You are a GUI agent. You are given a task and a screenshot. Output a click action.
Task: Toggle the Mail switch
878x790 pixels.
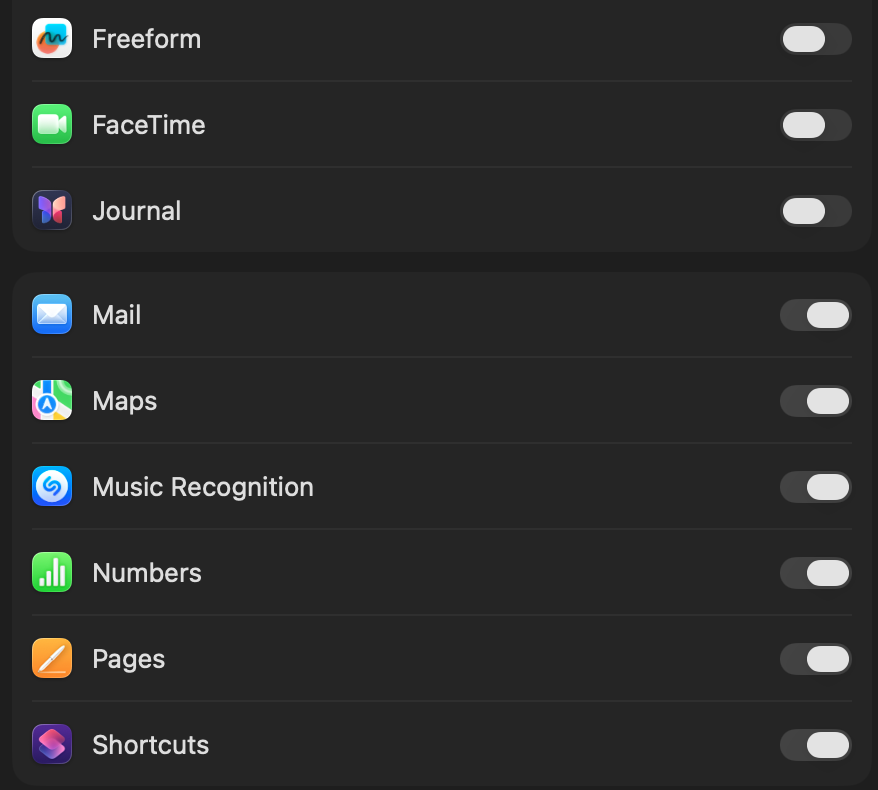pyautogui.click(x=815, y=315)
